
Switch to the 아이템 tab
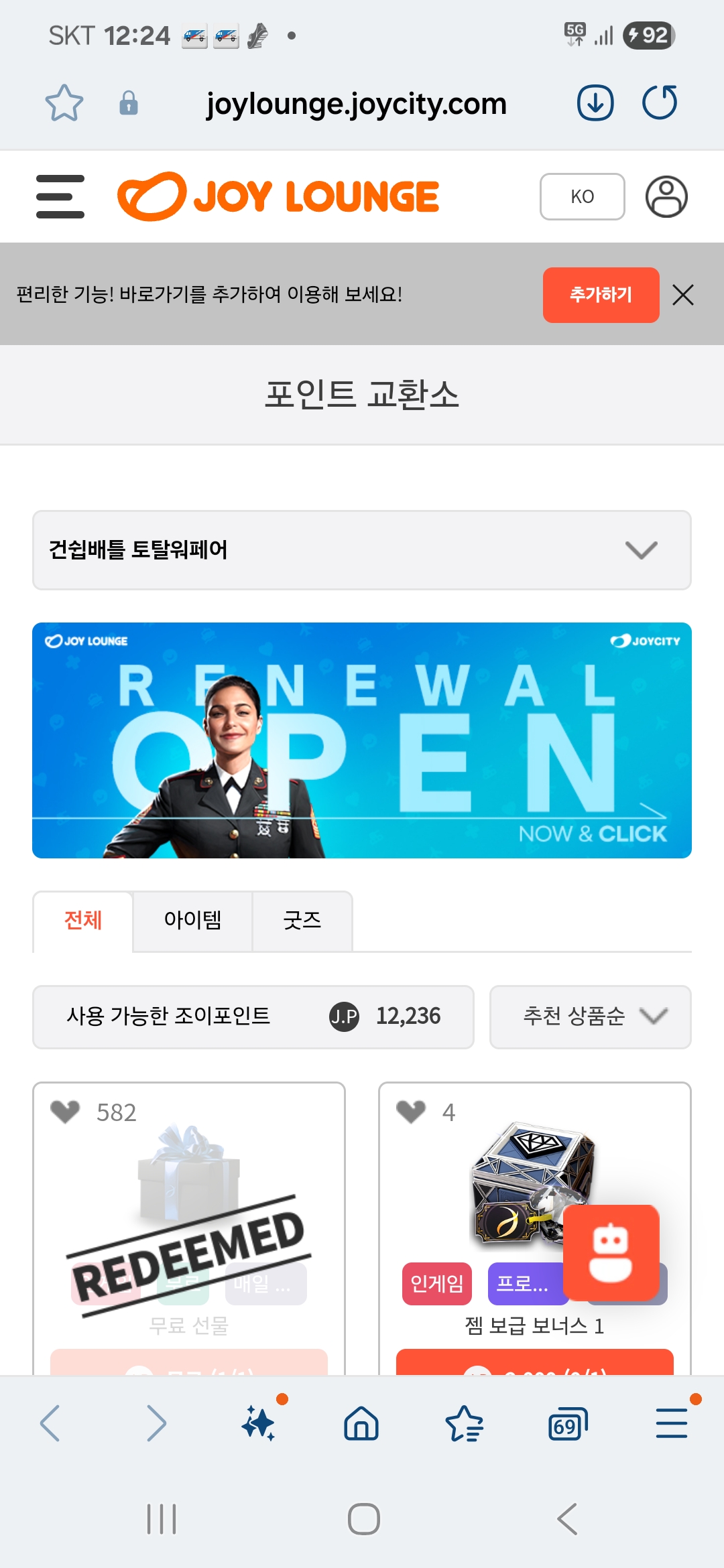tap(192, 921)
